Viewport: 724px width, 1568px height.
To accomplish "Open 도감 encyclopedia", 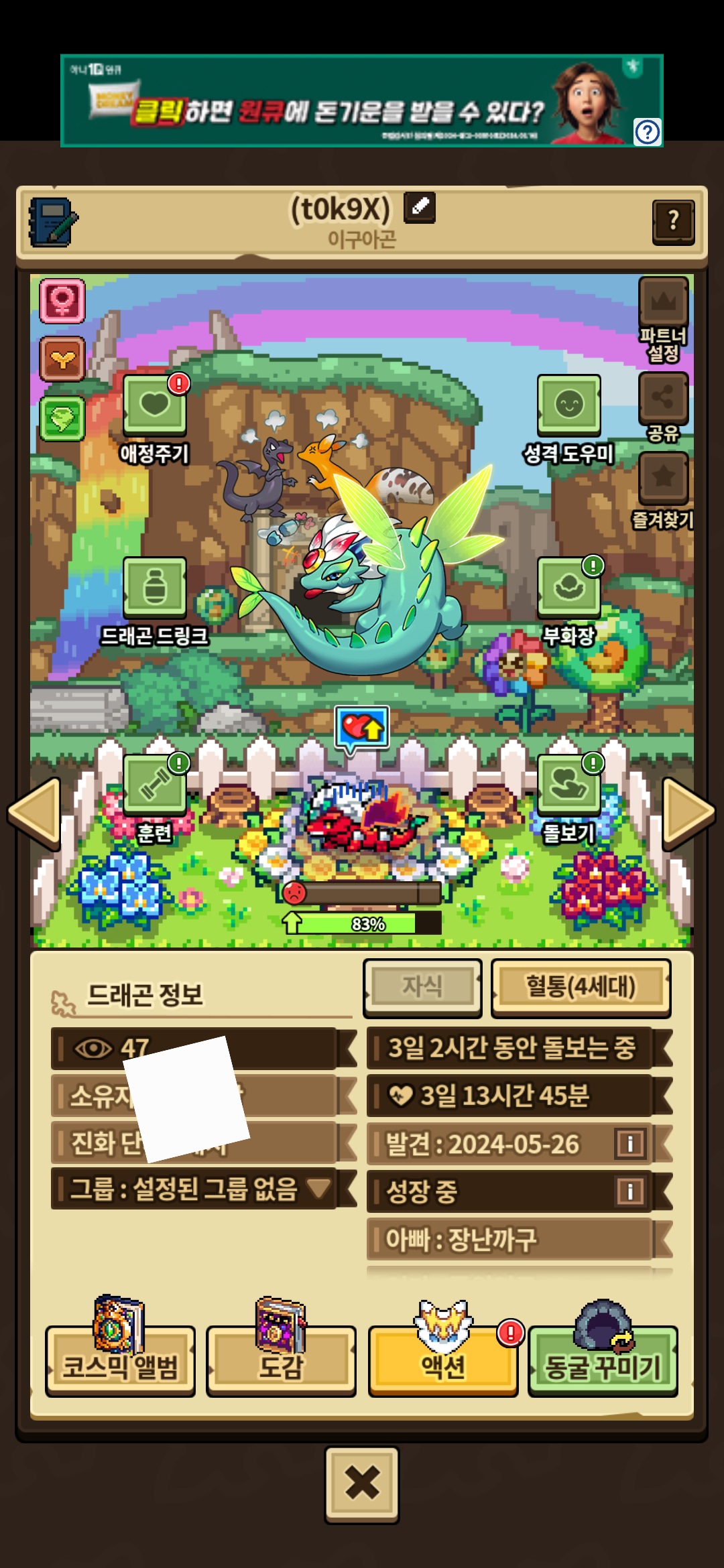I will click(281, 1366).
